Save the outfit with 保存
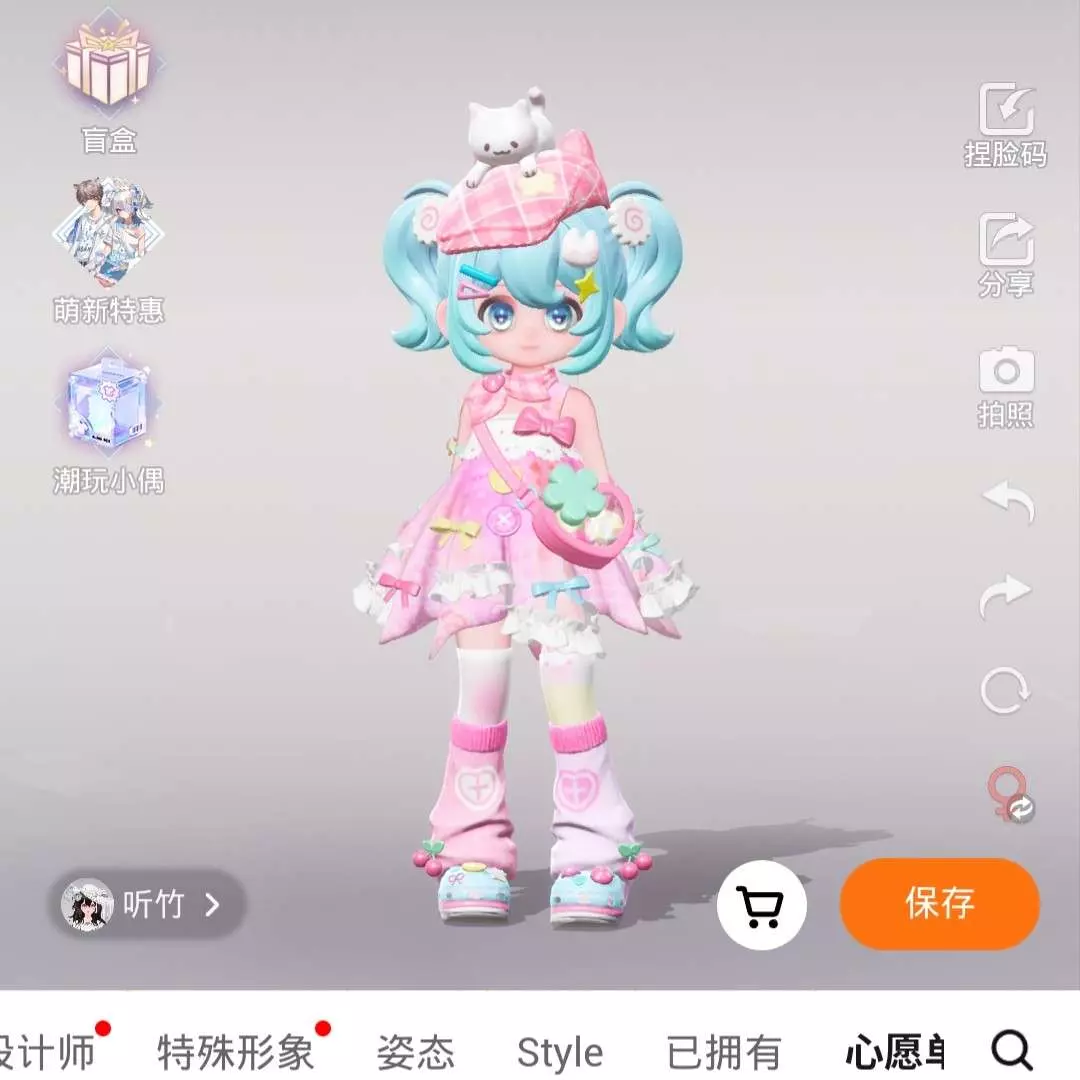The image size is (1080, 1080). click(x=939, y=903)
